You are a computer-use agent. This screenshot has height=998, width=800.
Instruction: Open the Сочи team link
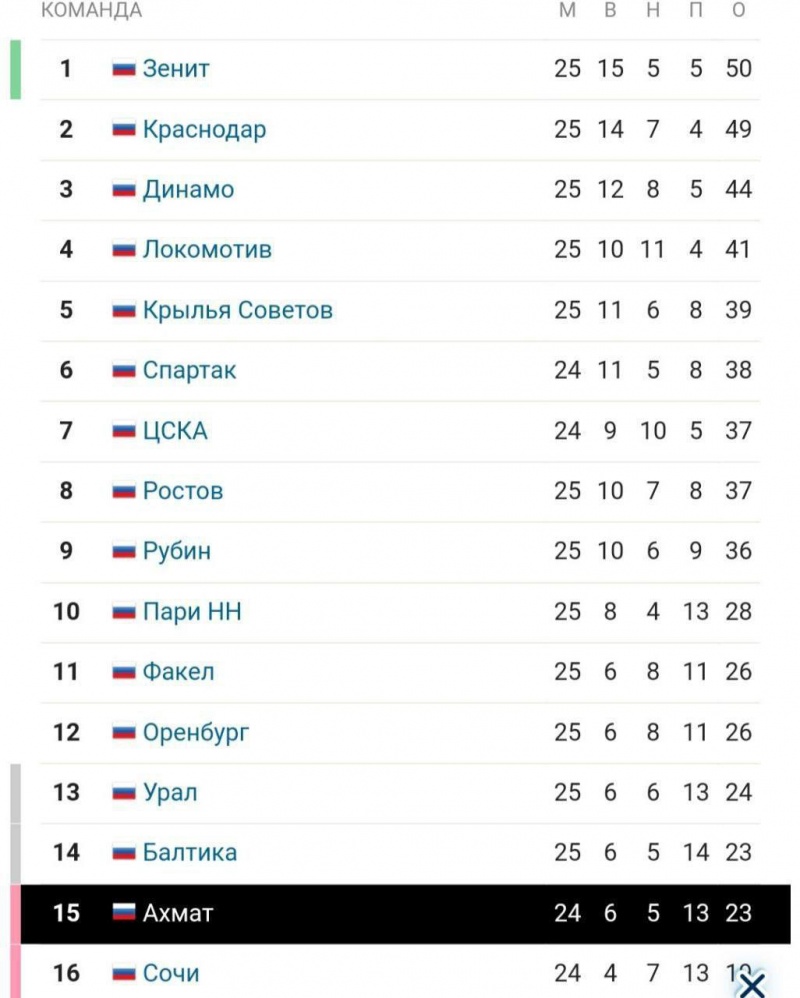170,972
